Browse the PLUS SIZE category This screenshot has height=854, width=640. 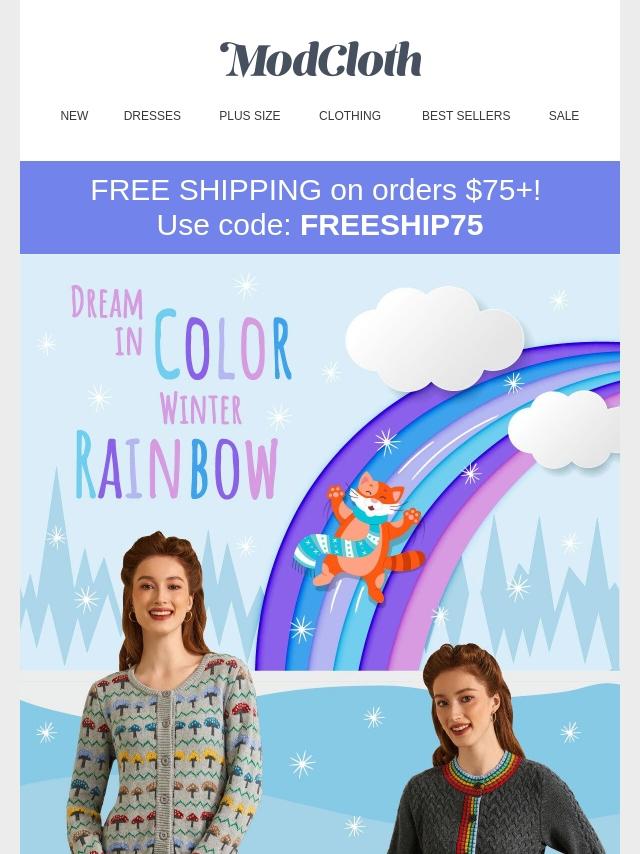click(x=249, y=116)
